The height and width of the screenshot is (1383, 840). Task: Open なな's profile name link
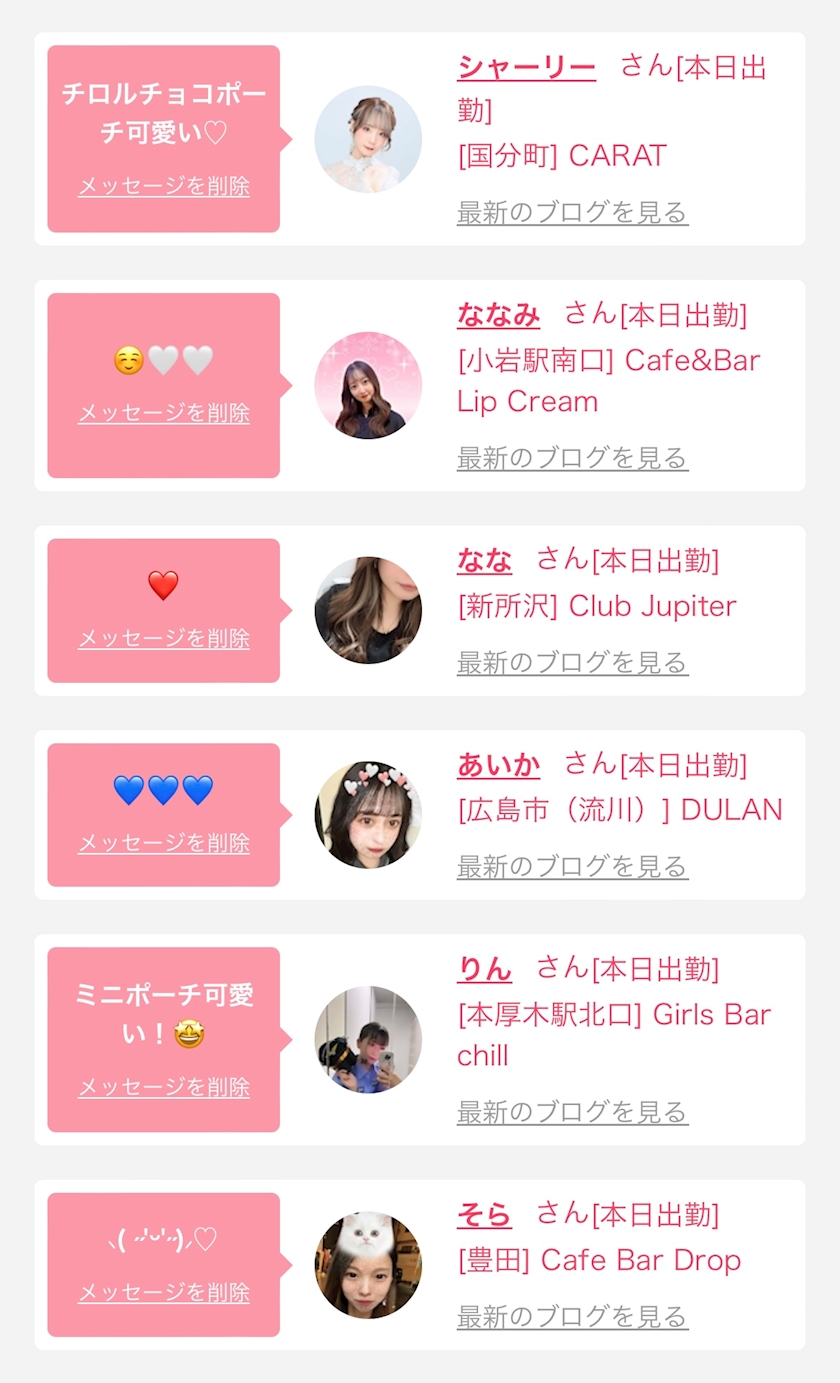(484, 560)
